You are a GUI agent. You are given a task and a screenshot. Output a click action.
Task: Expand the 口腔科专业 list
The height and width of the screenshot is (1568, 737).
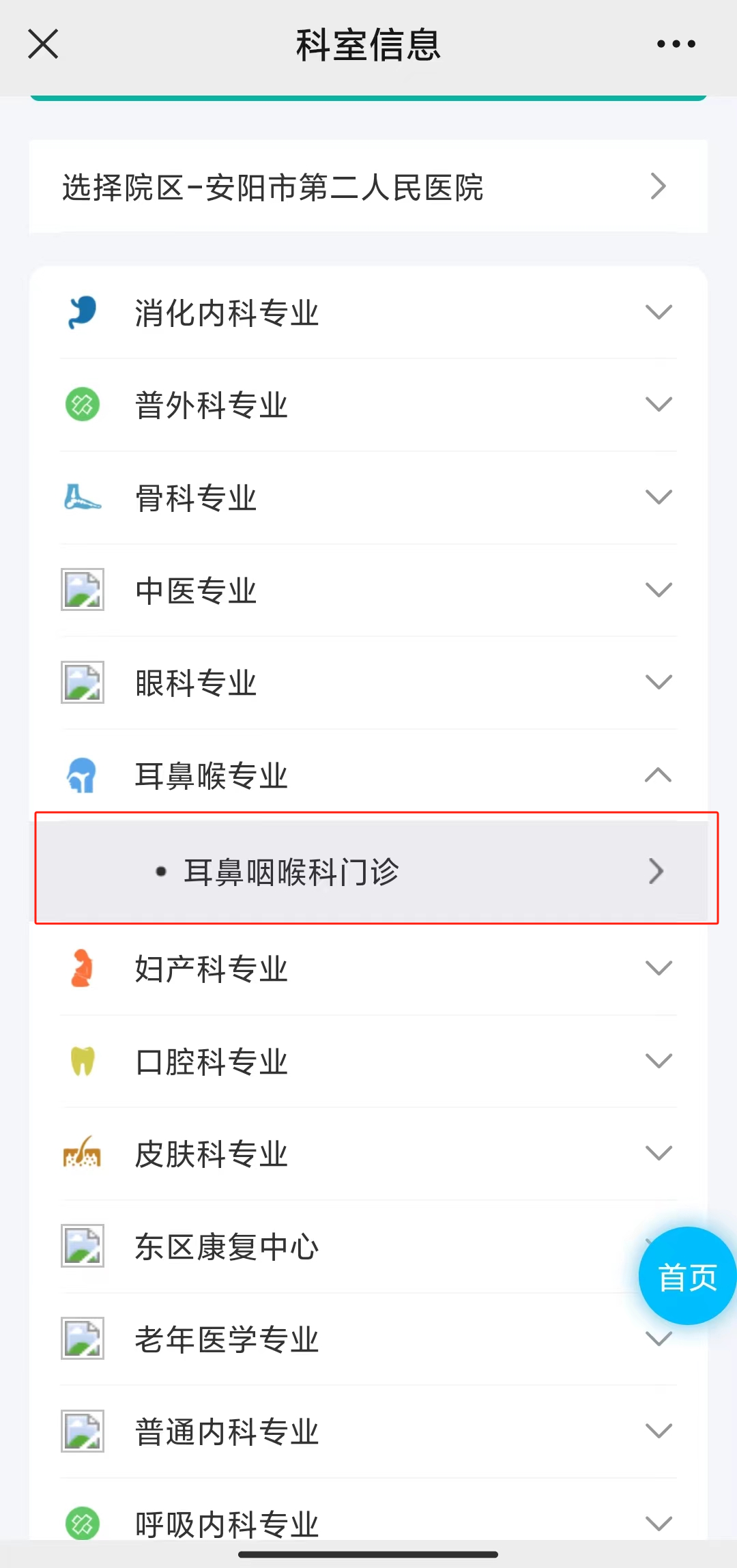658,1060
